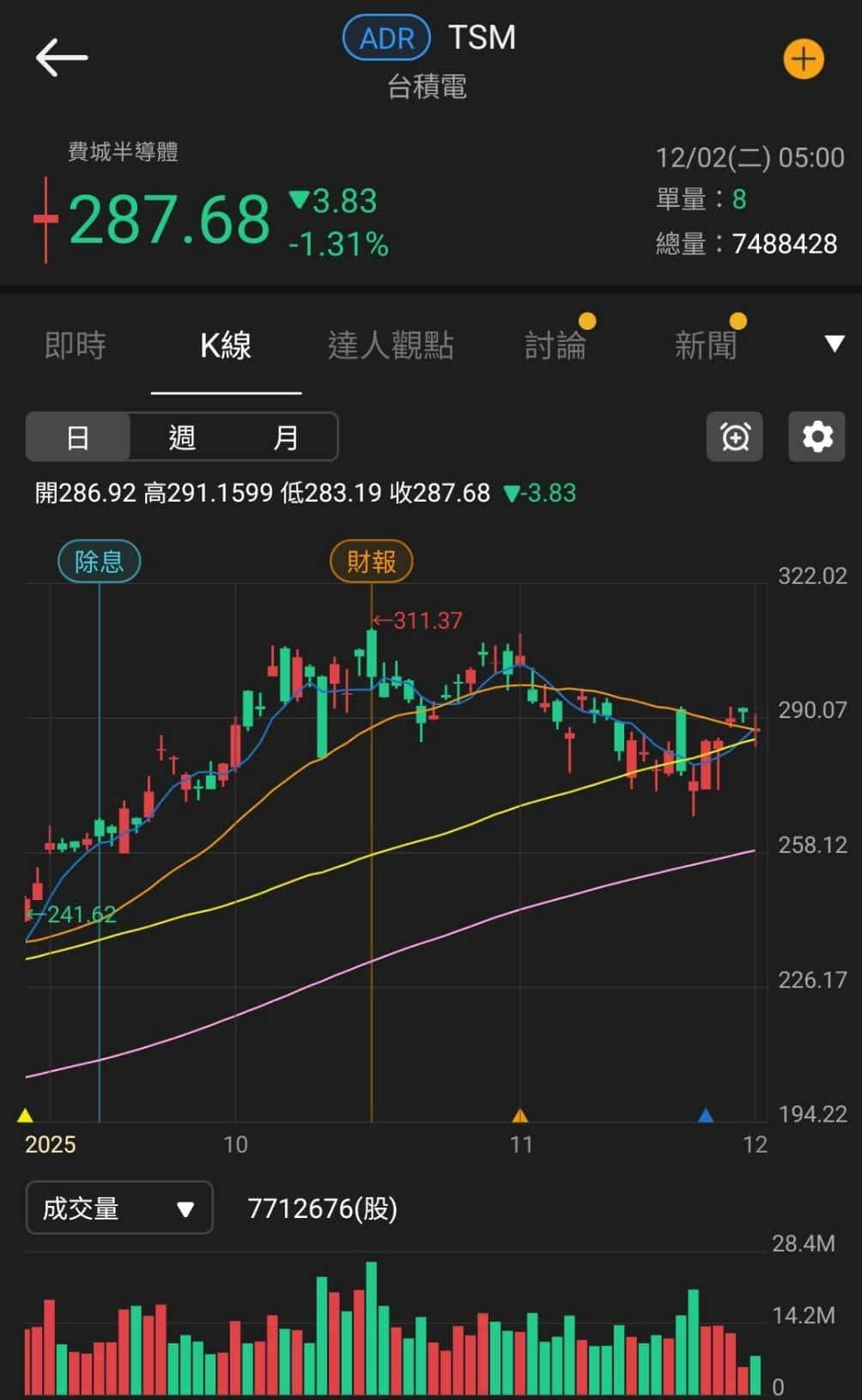The height and width of the screenshot is (1400, 862).
Task: Switch to the 即時 realtime tab
Action: [x=75, y=345]
